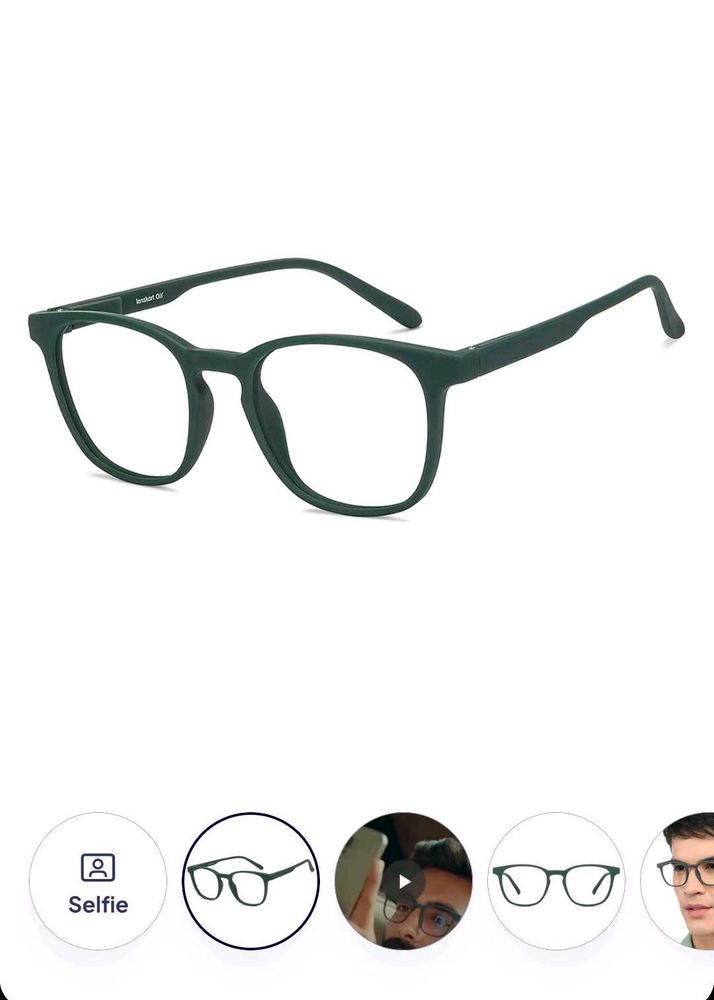Show the front-view glasses thumbnail
Screen dimensions: 714x1000
(x=557, y=881)
